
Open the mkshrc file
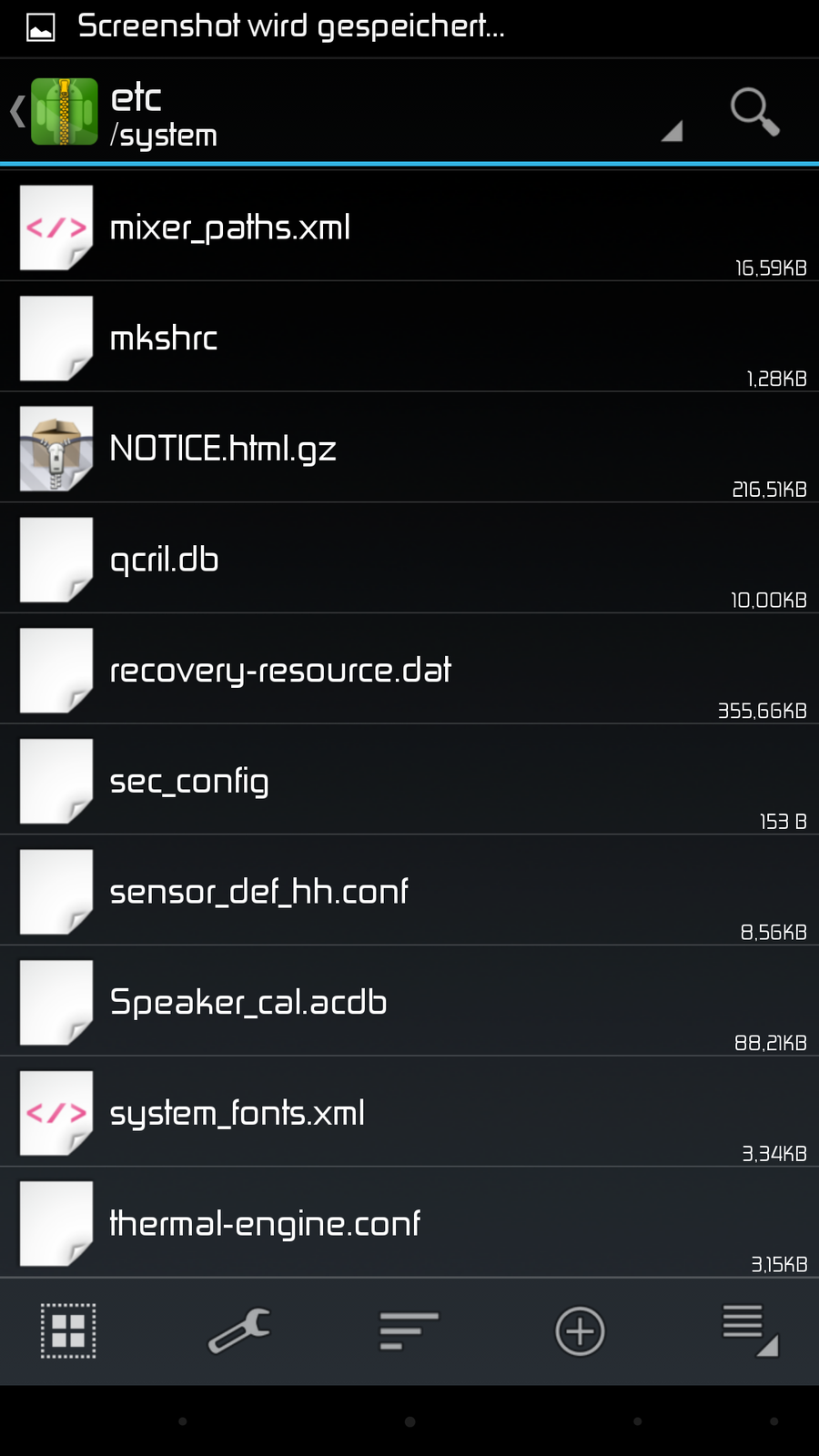point(409,339)
